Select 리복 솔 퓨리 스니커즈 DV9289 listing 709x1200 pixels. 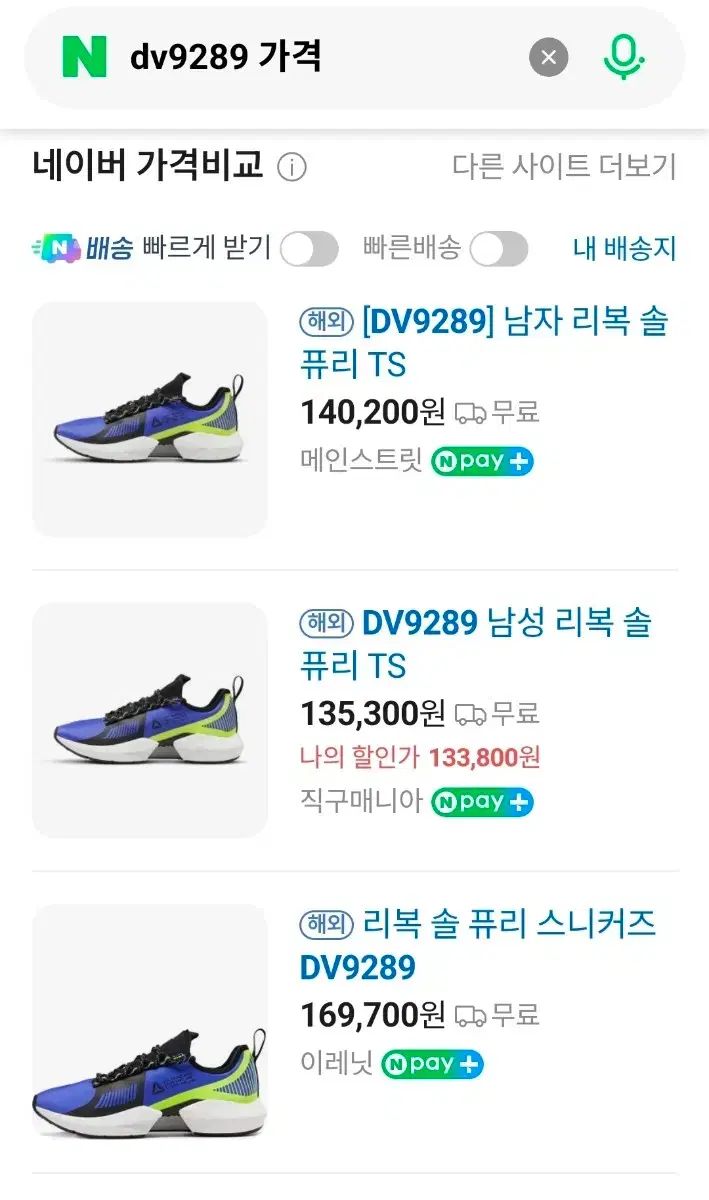click(x=478, y=945)
